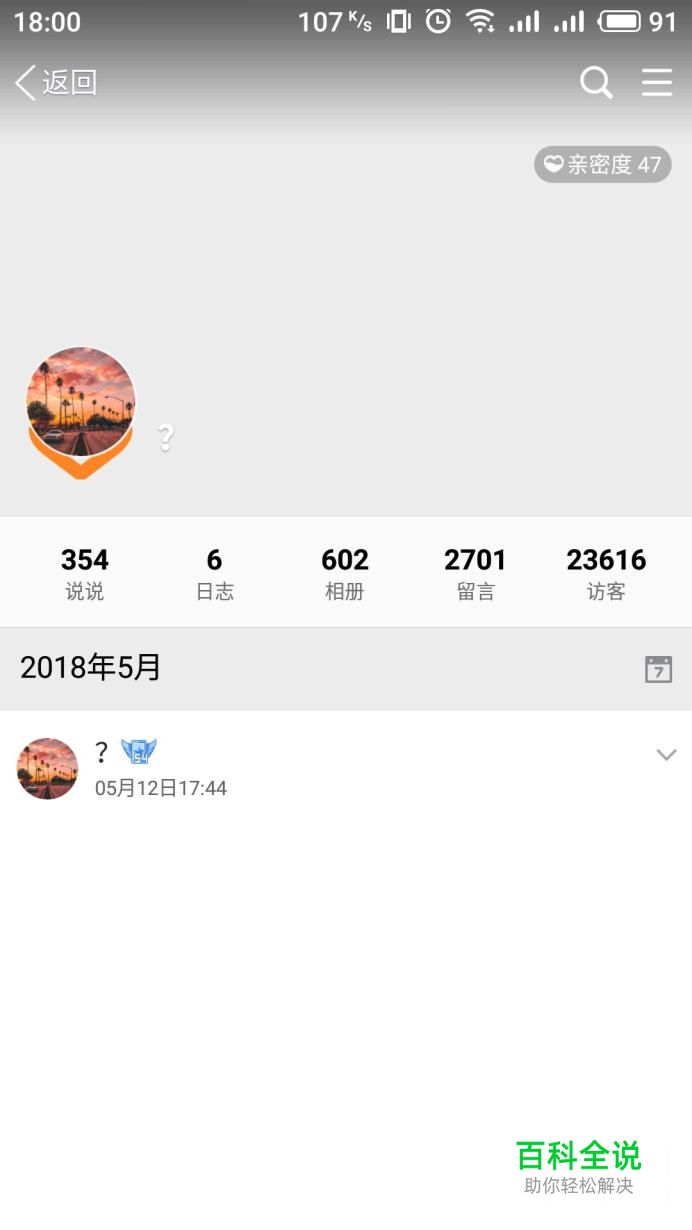Screen dimensions: 692x1230
Task: Expand the post's dropdown chevron
Action: click(x=666, y=755)
